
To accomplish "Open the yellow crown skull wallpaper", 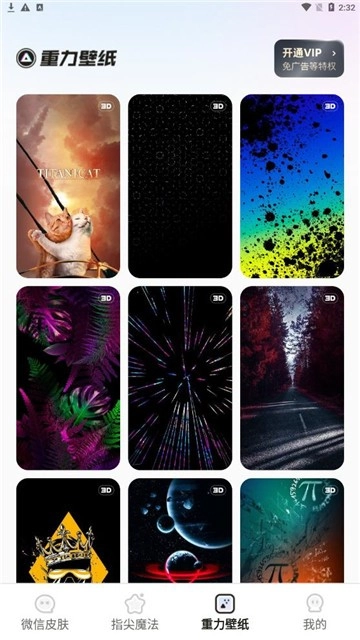I will tap(68, 531).
